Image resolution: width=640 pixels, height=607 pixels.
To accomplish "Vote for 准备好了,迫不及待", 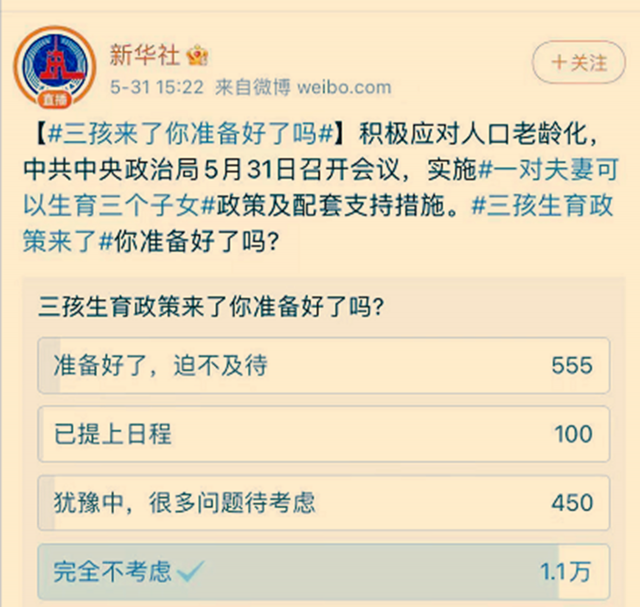I will [x=322, y=365].
